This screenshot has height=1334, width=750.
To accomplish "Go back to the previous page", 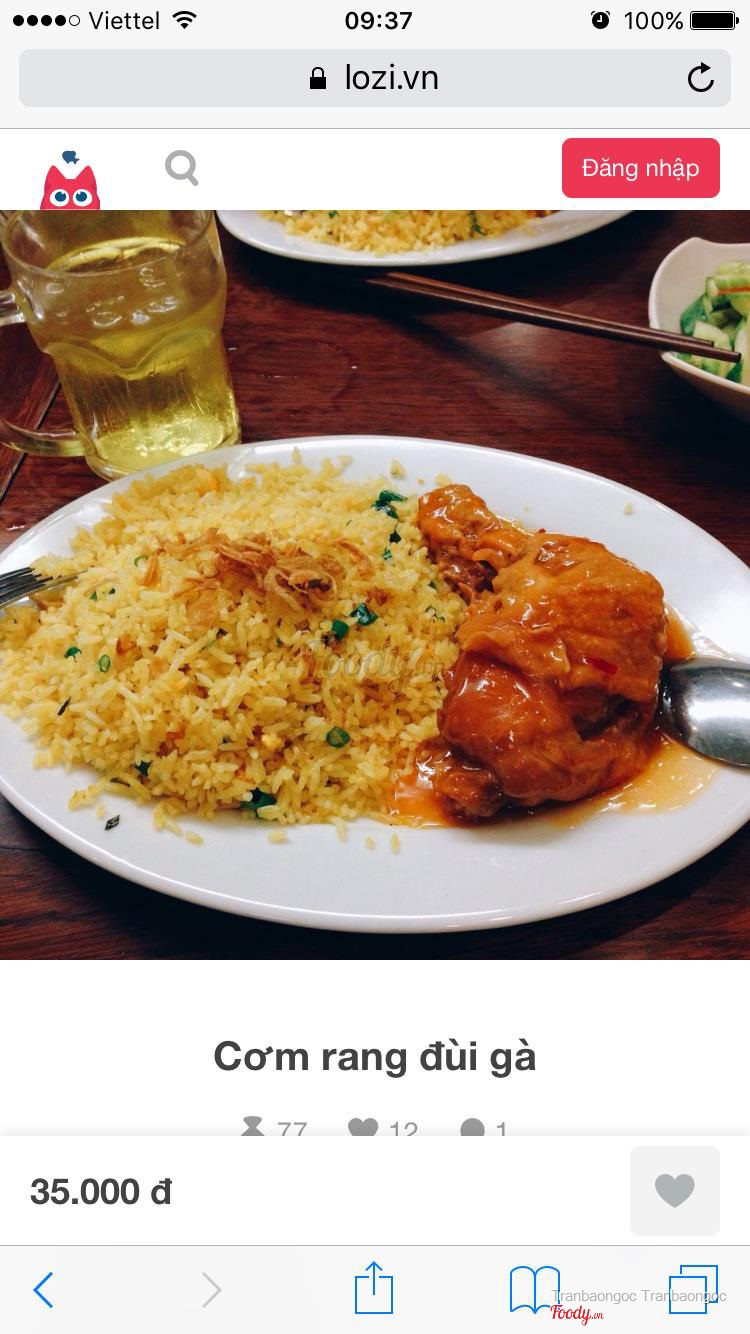I will coord(43,1290).
